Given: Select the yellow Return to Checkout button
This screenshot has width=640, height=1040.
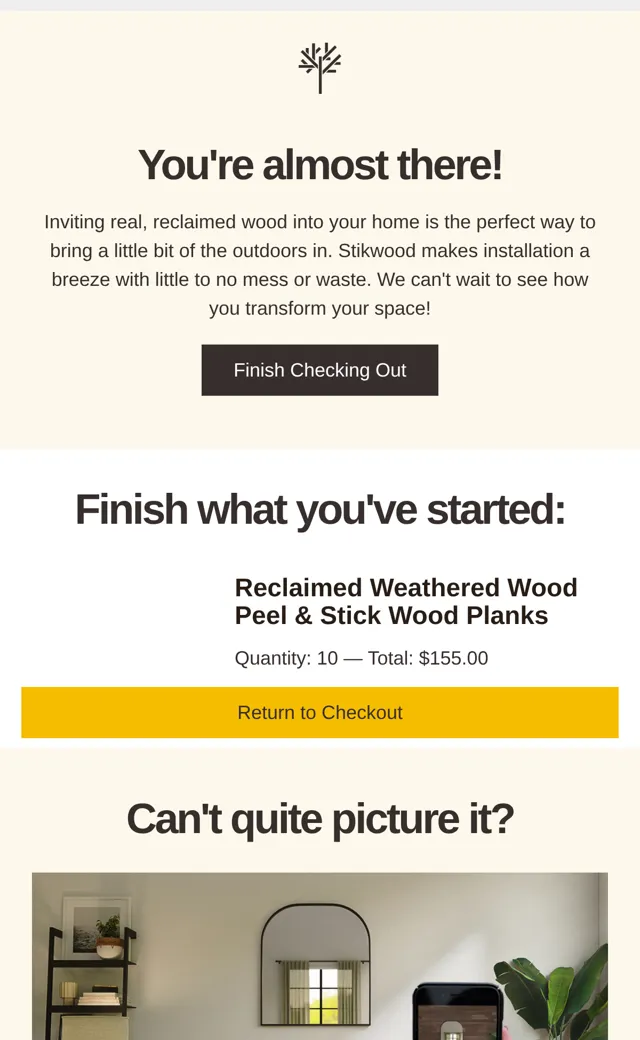Looking at the screenshot, I should coord(320,712).
